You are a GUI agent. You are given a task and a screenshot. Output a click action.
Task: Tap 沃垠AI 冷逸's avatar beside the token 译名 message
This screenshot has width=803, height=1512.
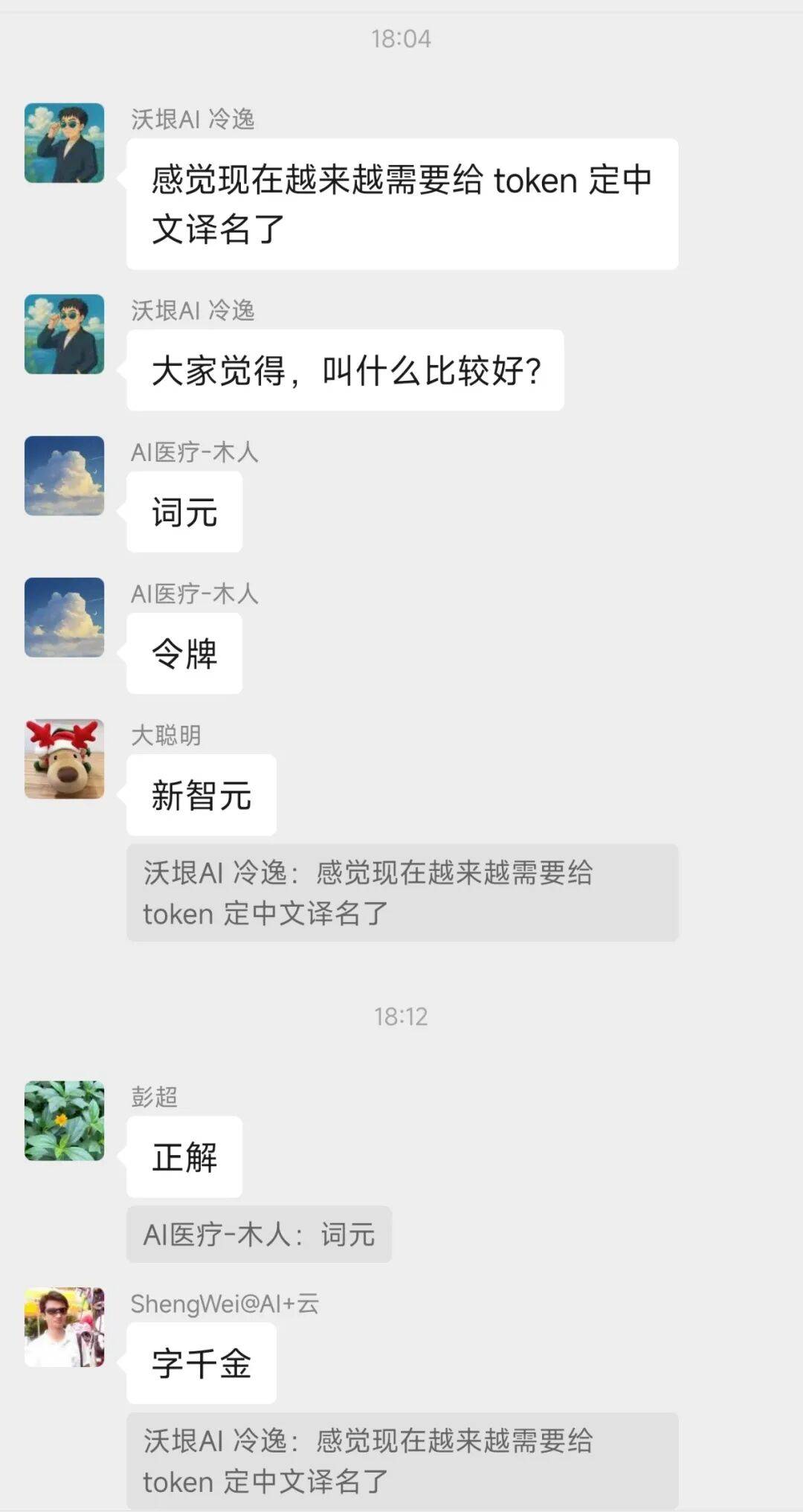click(65, 143)
